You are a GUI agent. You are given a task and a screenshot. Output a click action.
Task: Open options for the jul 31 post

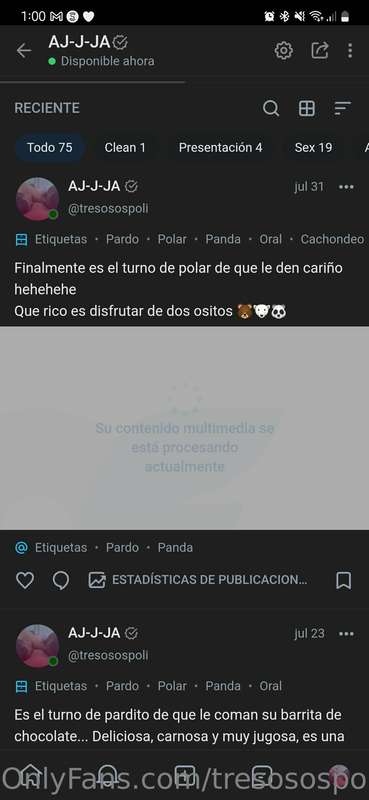[x=346, y=187]
